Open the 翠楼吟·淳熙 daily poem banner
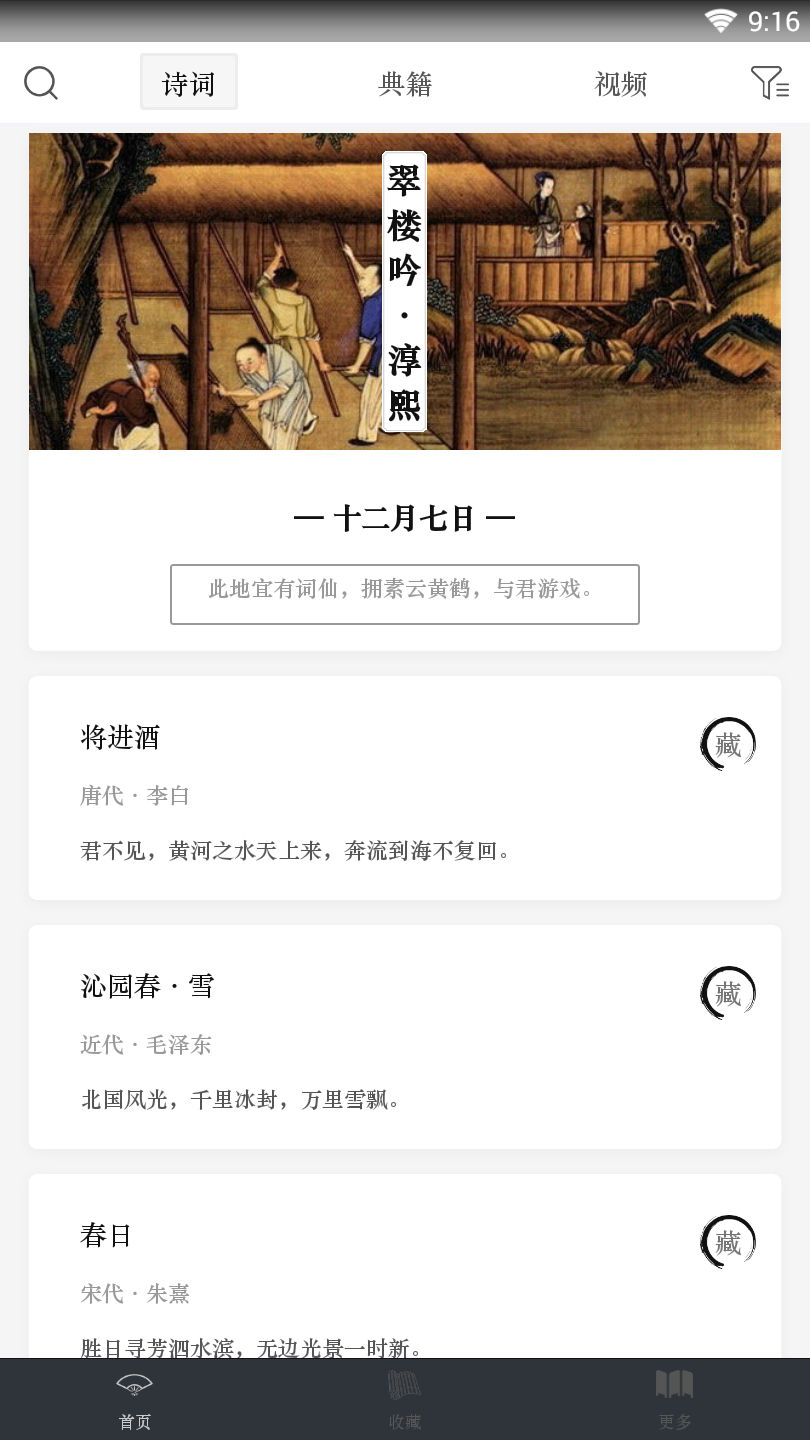The image size is (810, 1440). [x=405, y=292]
